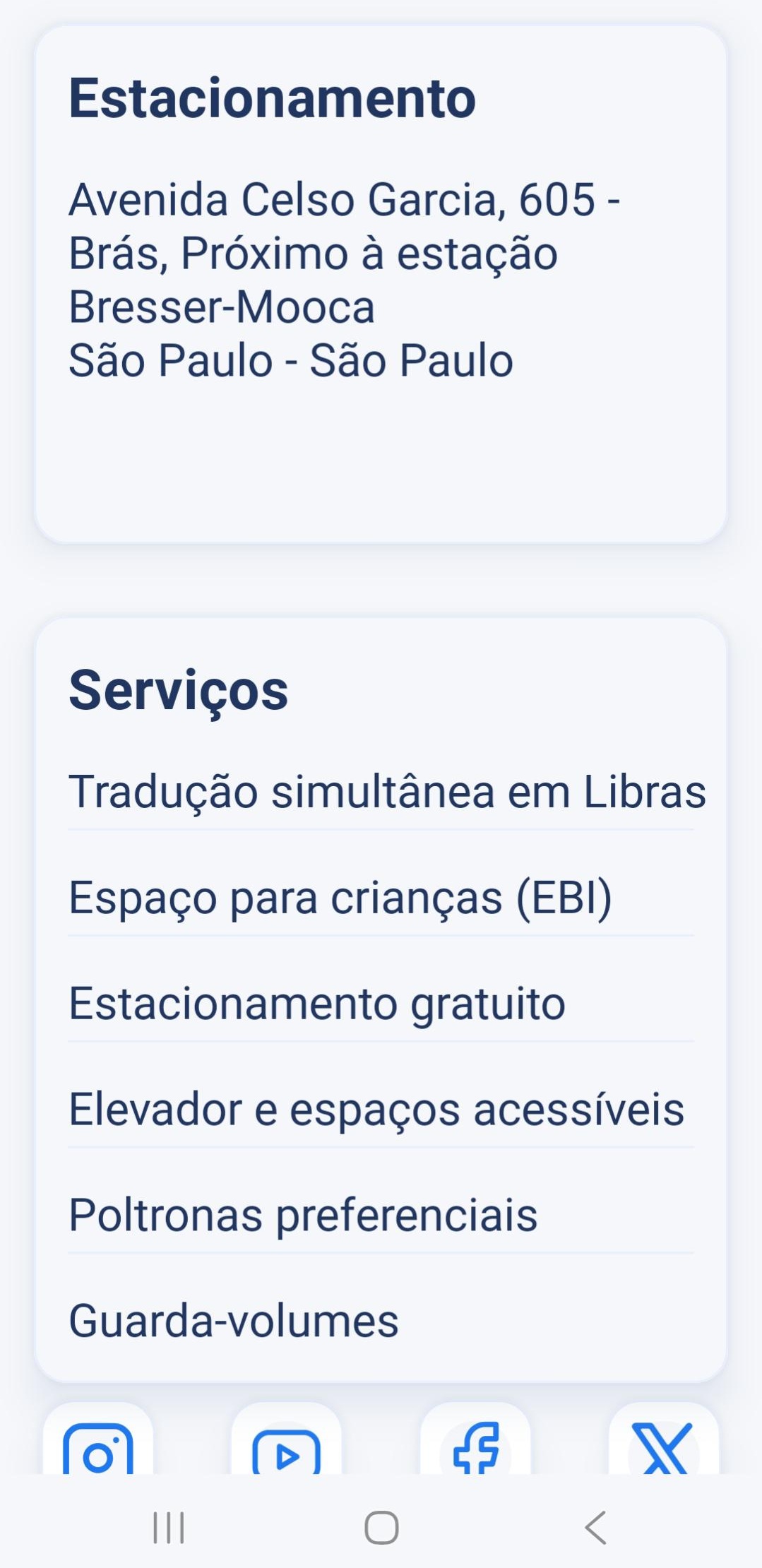
Task: Open the Instagram social link
Action: 98,1447
